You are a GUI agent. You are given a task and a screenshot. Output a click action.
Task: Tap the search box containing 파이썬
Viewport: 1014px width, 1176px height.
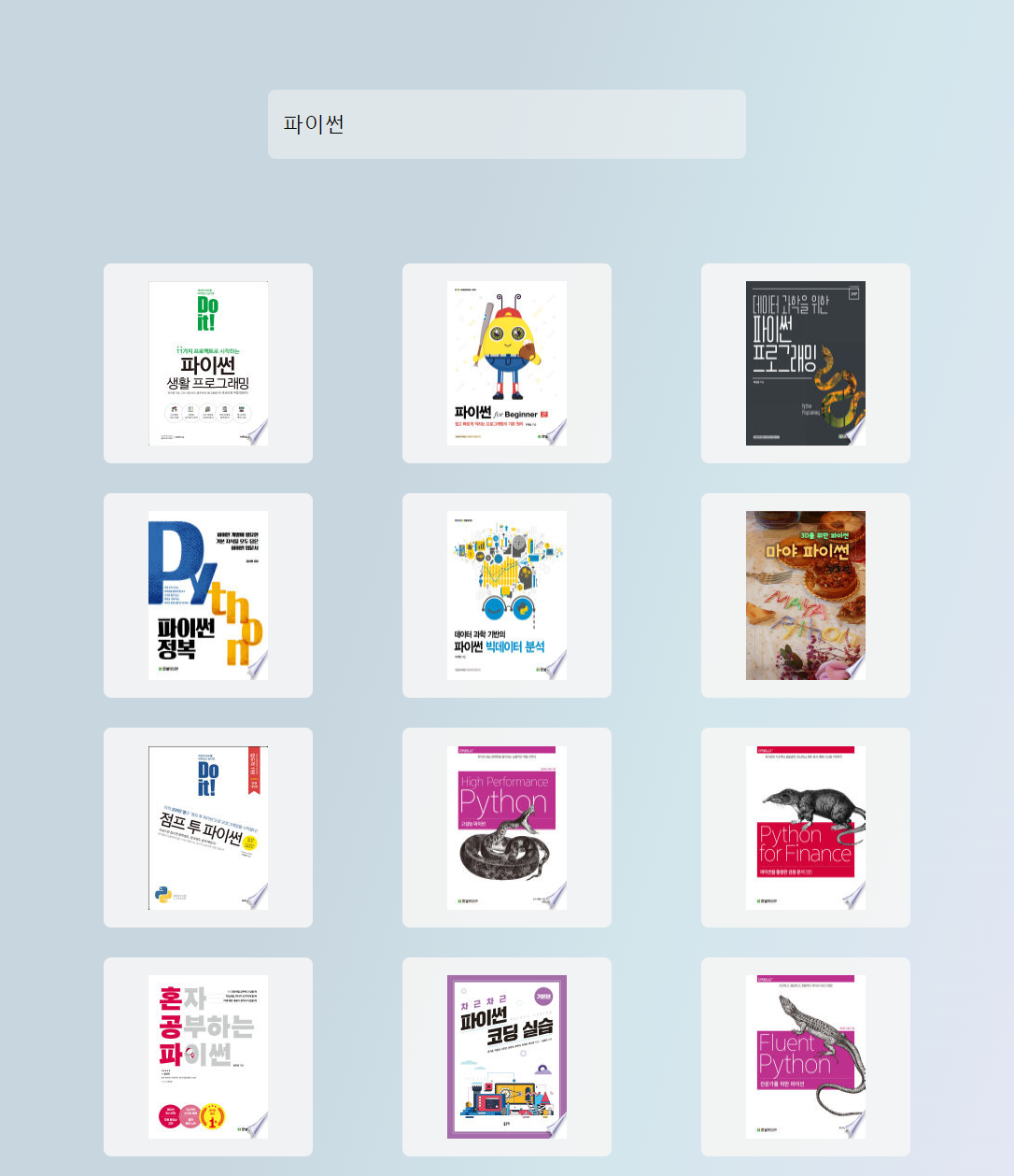point(506,124)
